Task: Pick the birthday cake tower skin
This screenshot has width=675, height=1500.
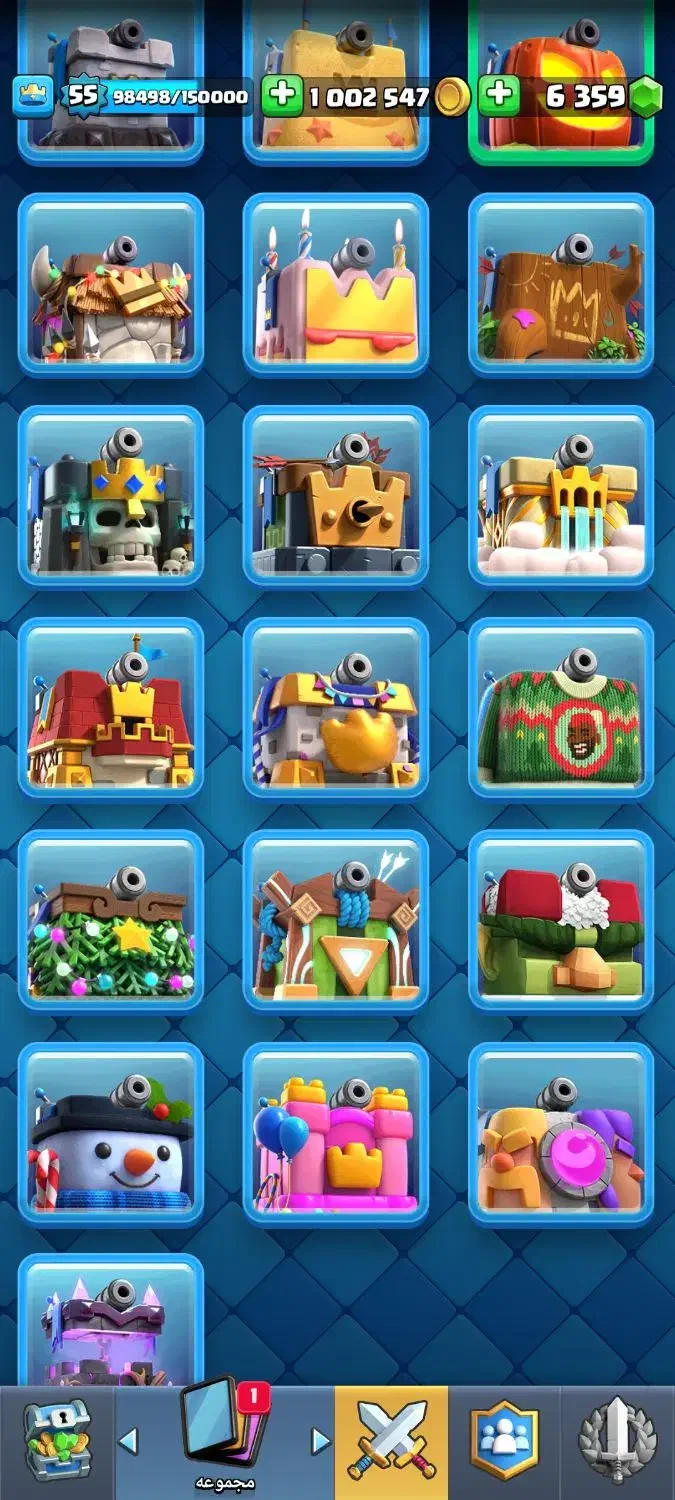Action: (336, 283)
